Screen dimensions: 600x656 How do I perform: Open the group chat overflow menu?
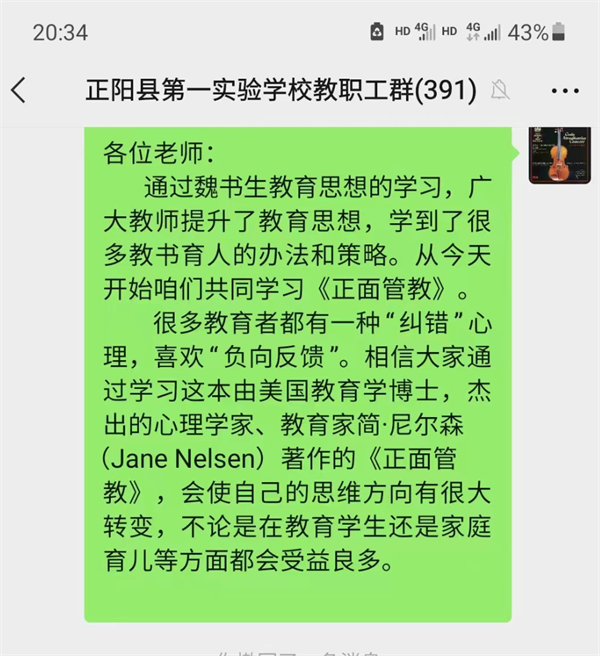coord(565,91)
